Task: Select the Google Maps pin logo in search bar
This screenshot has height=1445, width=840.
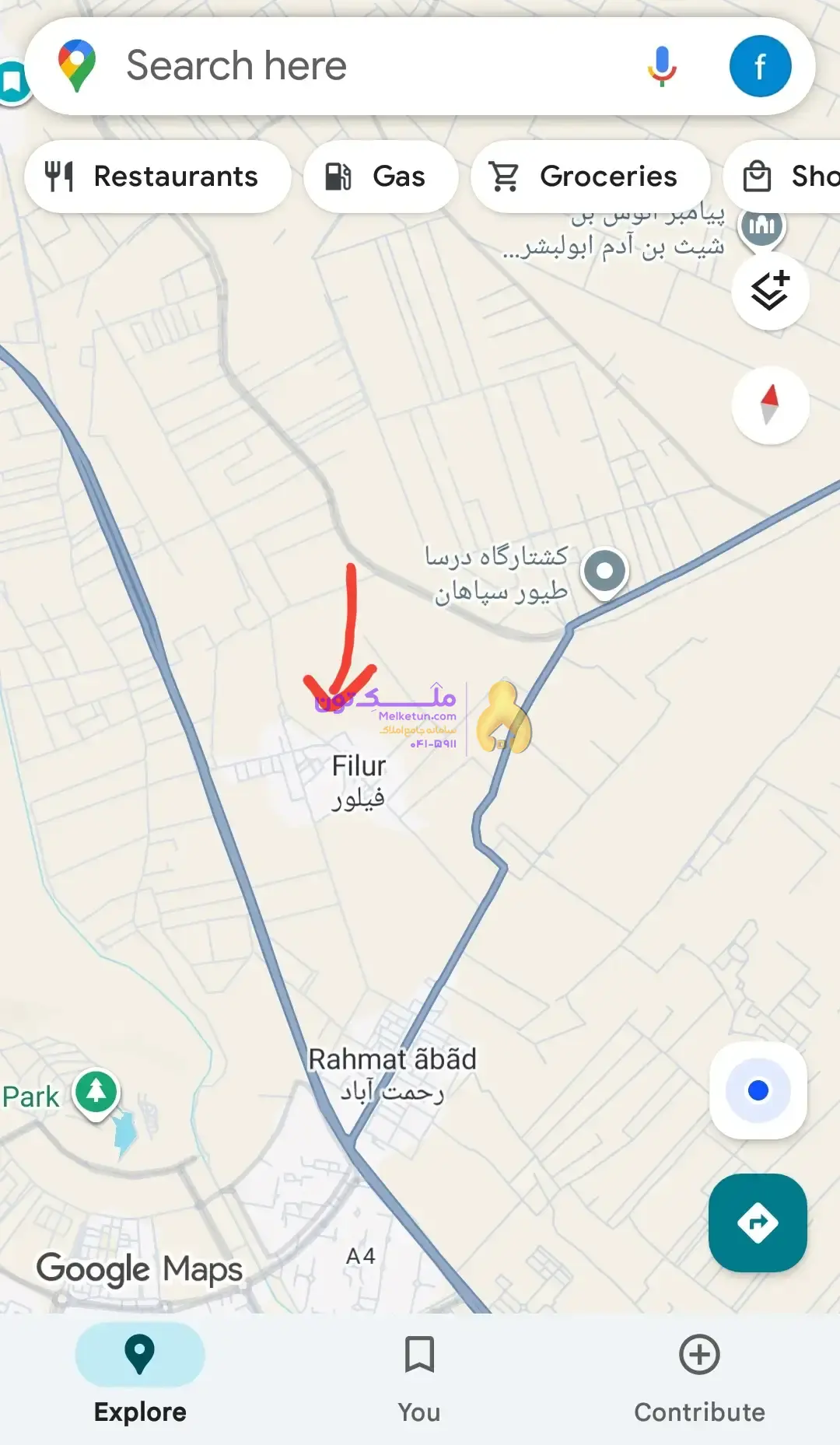Action: (75, 65)
